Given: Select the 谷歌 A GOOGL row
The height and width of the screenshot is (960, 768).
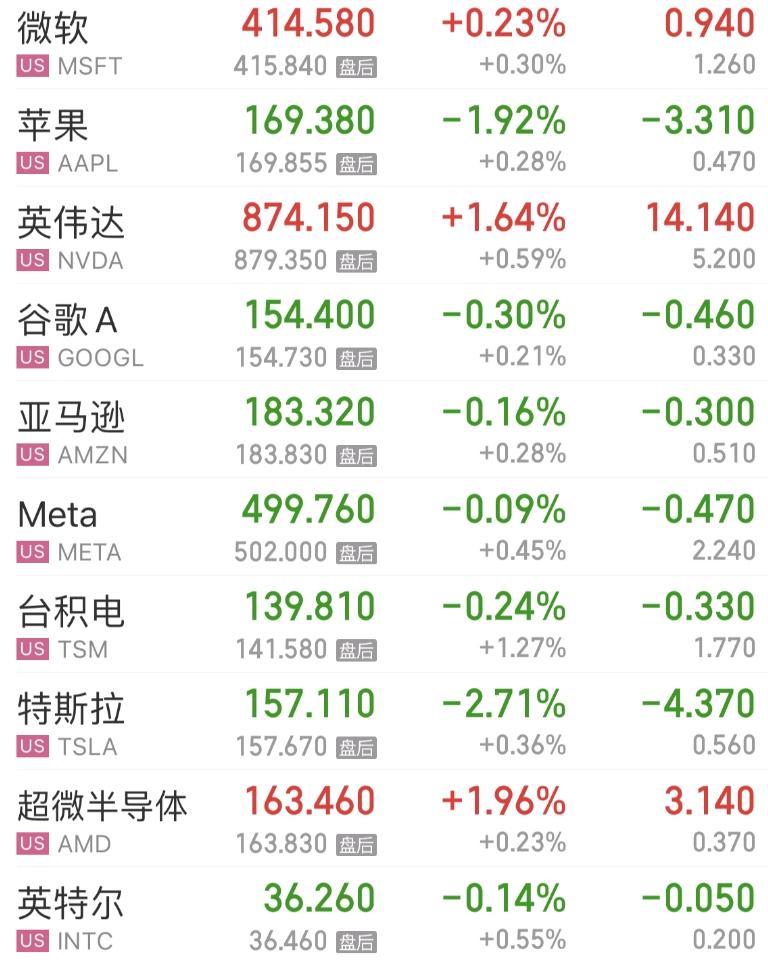Looking at the screenshot, I should pyautogui.click(x=384, y=334).
